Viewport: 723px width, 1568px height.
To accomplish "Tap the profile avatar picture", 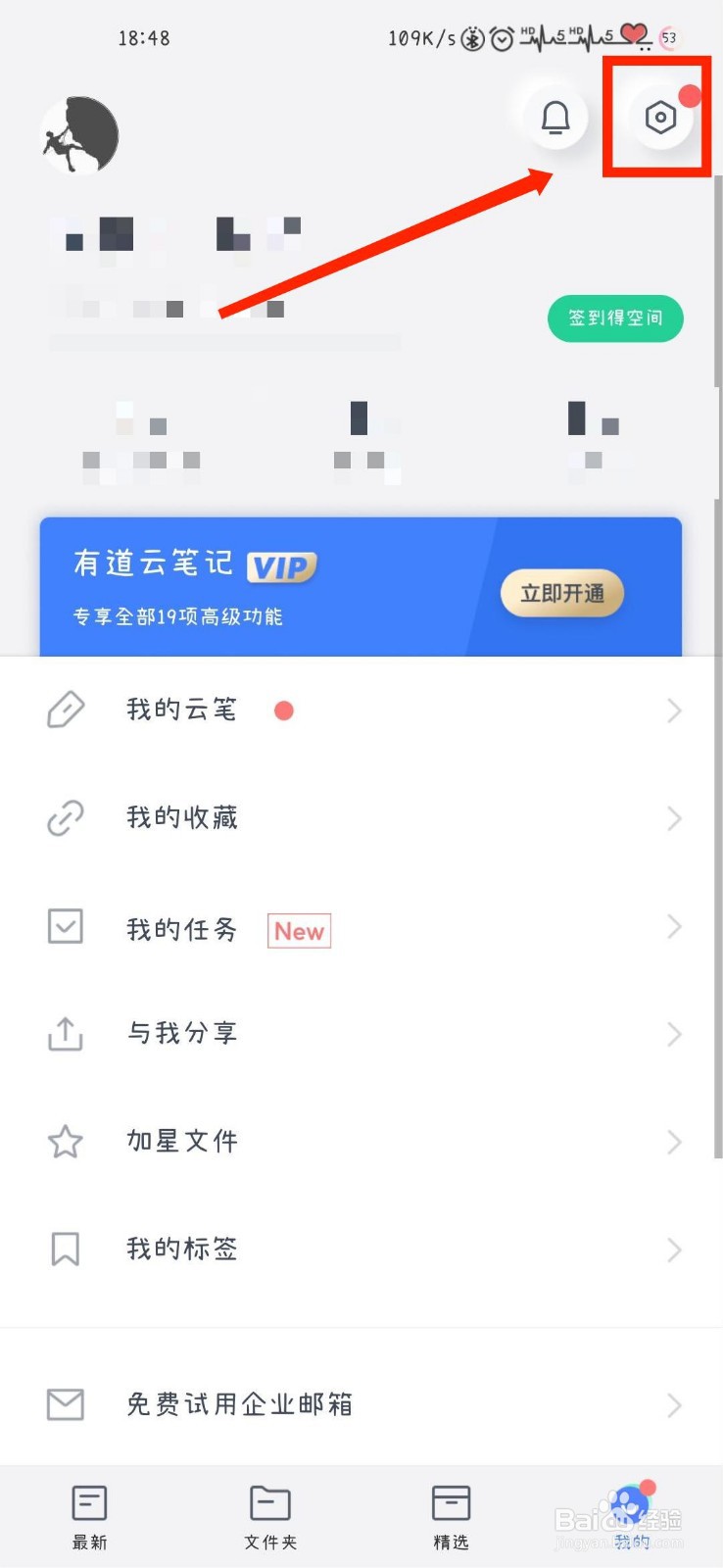I will 79,135.
